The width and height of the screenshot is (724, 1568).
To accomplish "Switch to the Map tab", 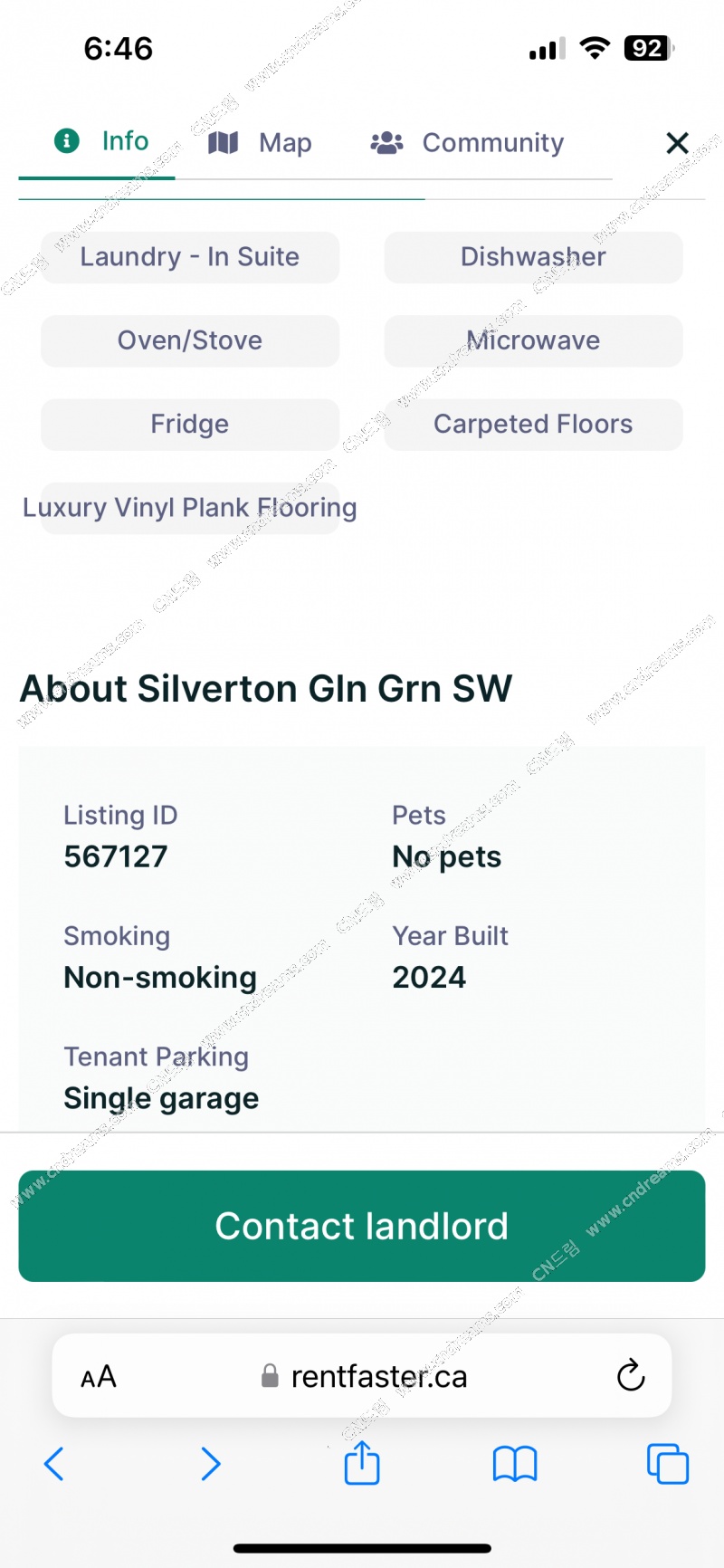I will point(260,143).
